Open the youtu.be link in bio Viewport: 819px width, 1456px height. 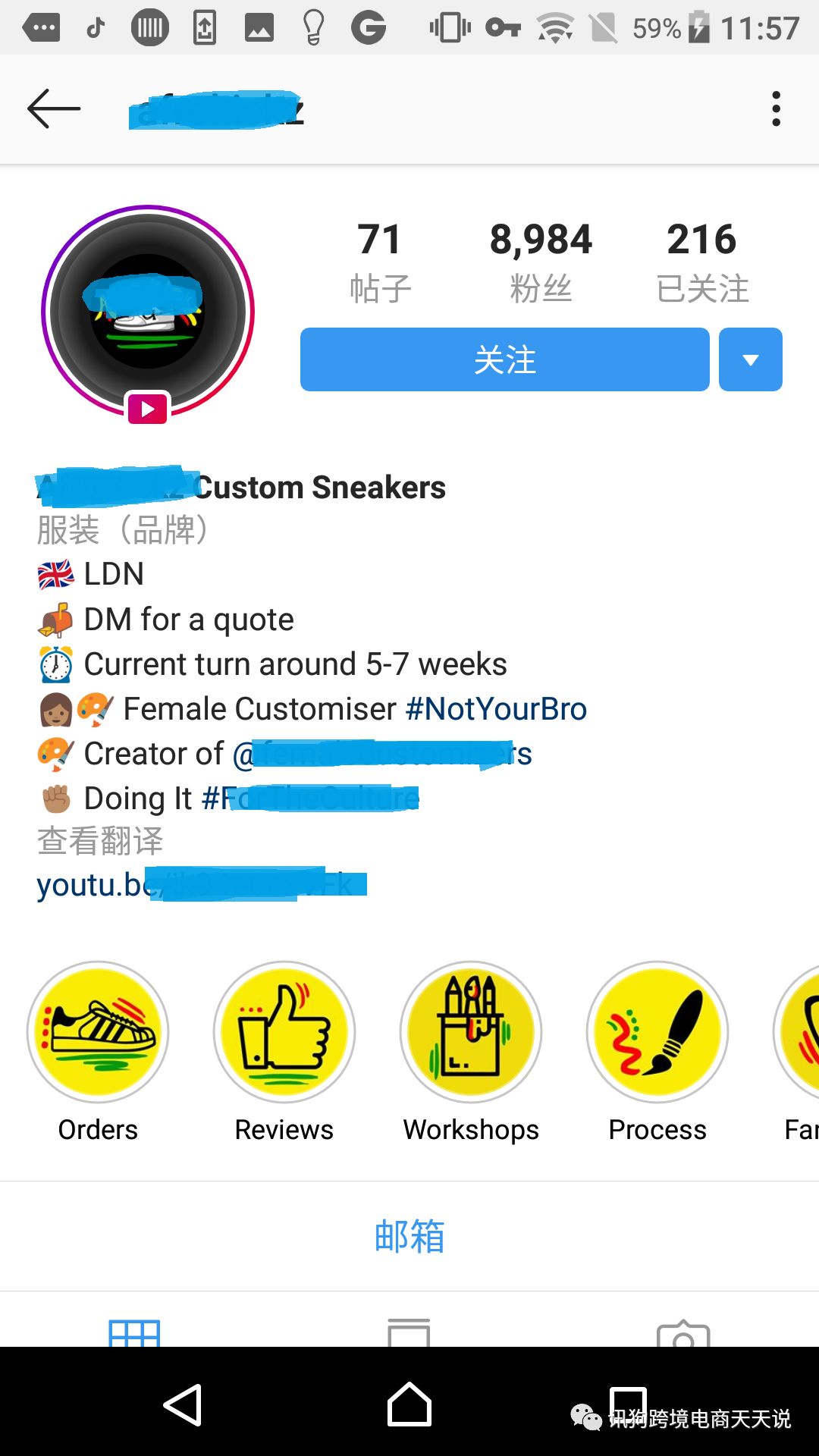click(x=201, y=884)
